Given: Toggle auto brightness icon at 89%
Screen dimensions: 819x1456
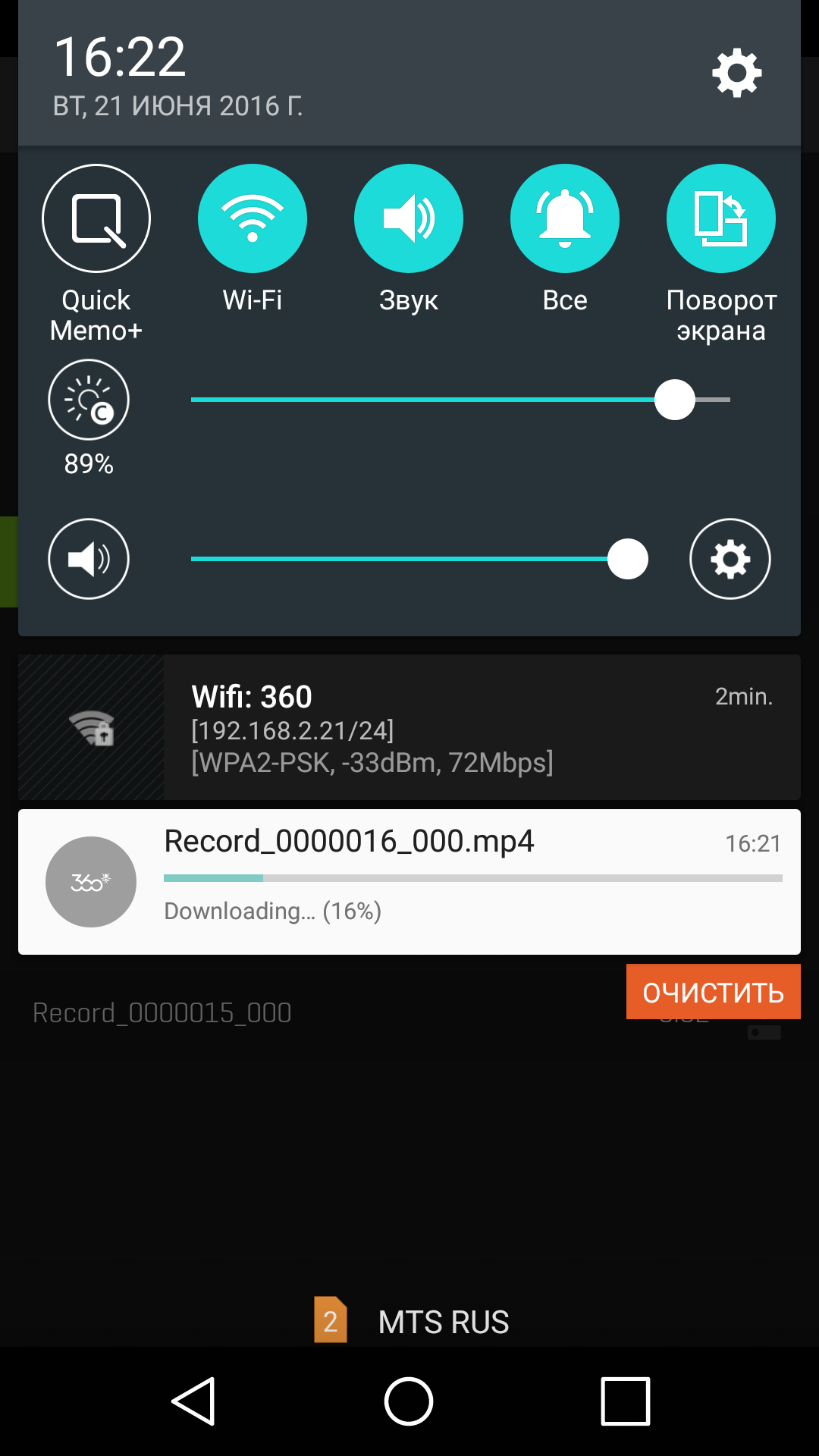Looking at the screenshot, I should click(89, 400).
